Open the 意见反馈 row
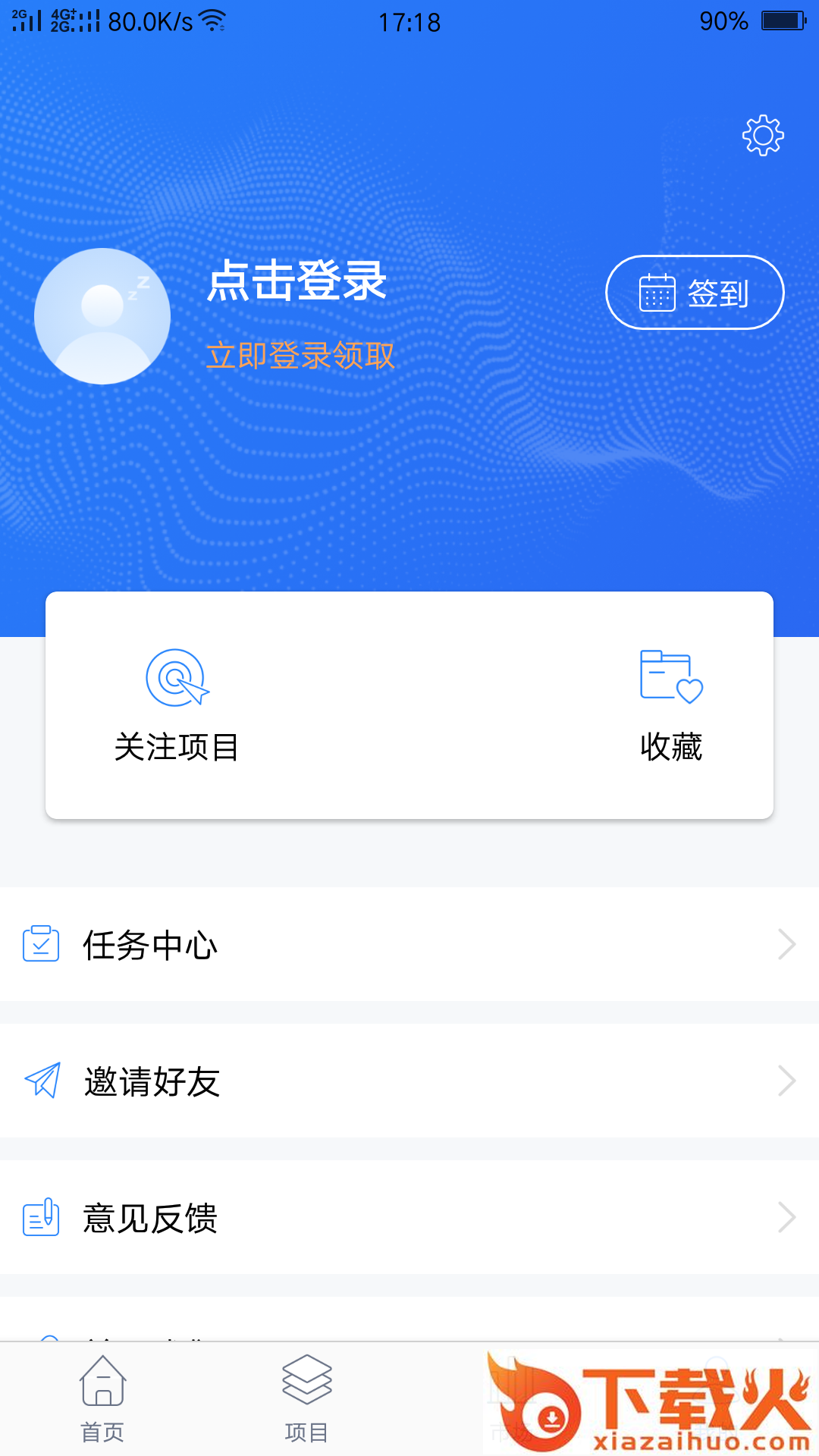The height and width of the screenshot is (1456, 819). click(x=409, y=1218)
